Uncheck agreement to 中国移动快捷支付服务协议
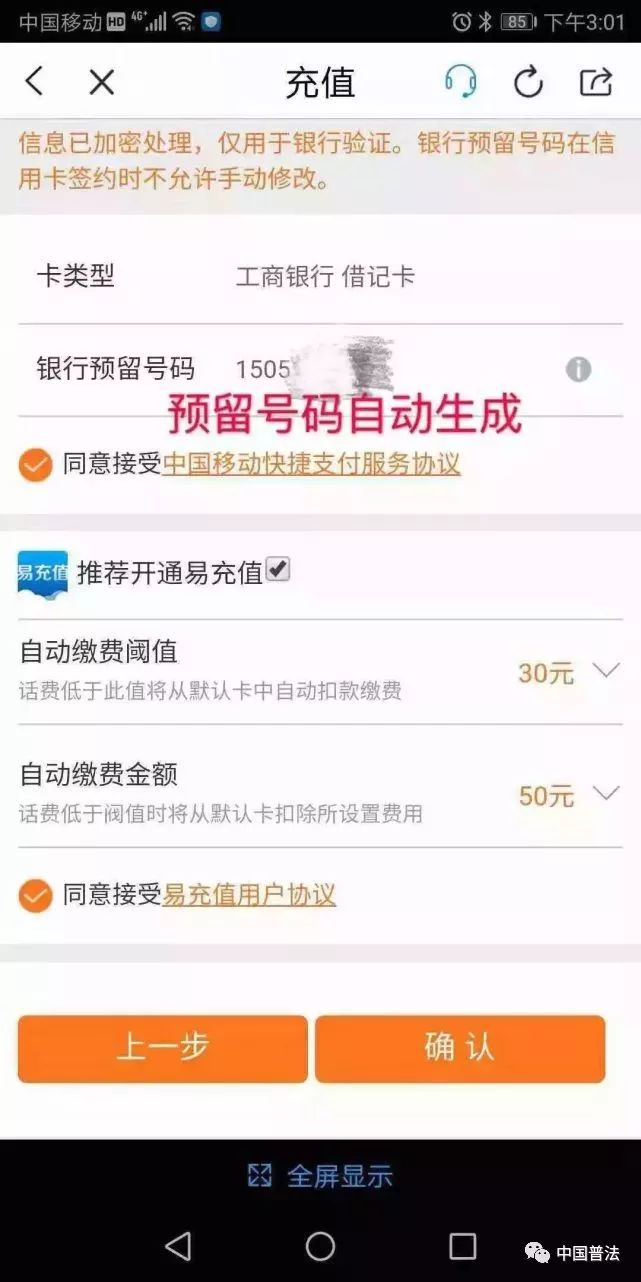 36,464
